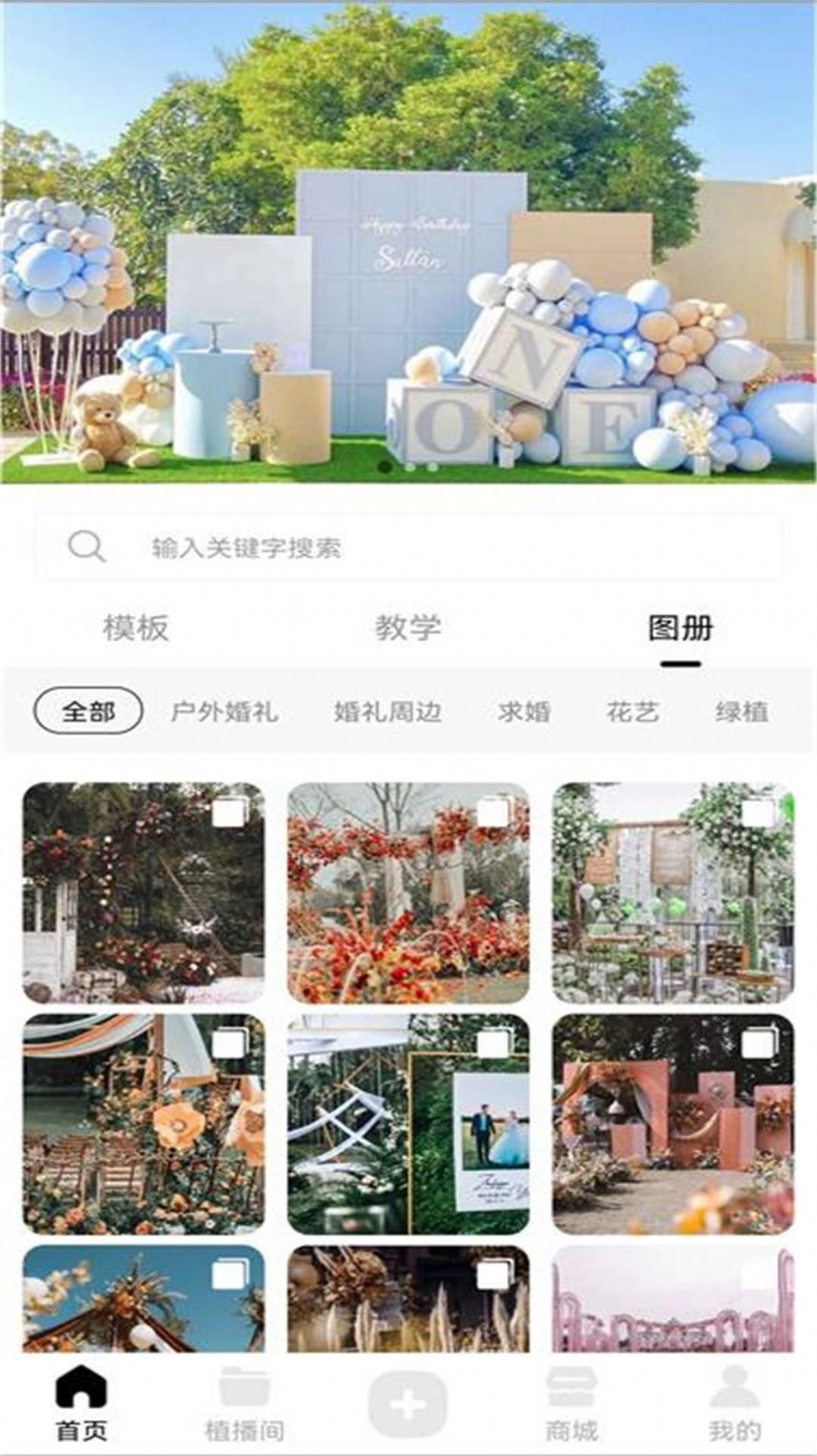The width and height of the screenshot is (817, 1456).
Task: Filter by 户外婚礼
Action: 224,712
